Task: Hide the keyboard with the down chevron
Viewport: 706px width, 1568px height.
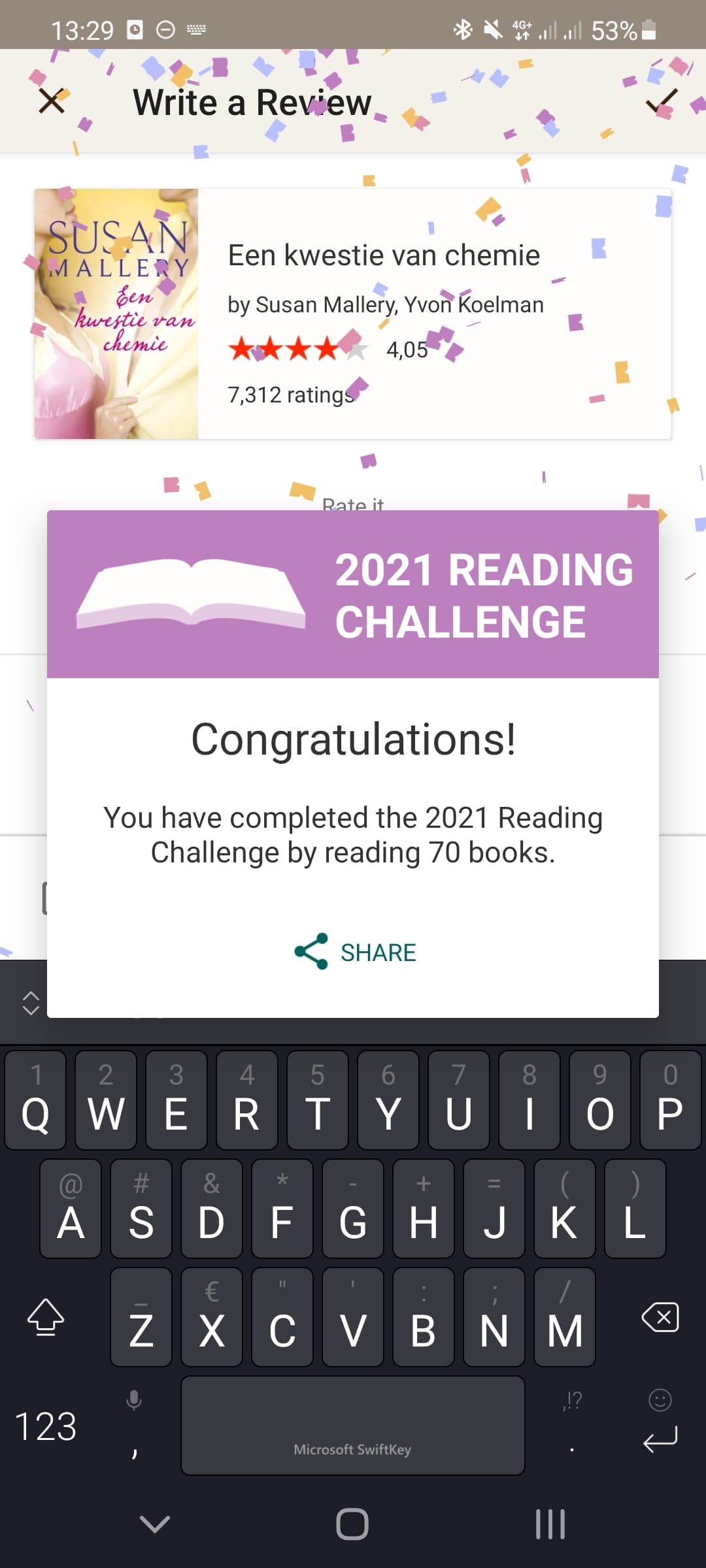Action: pos(156,1524)
